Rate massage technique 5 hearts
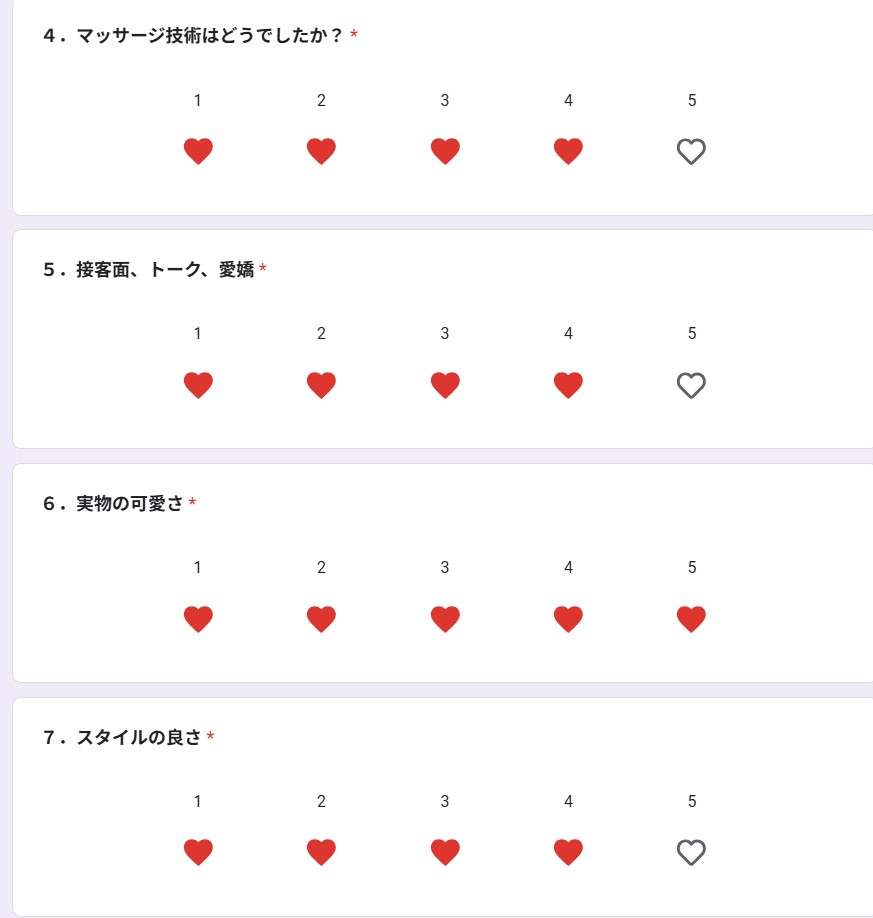The width and height of the screenshot is (873, 918). pyautogui.click(x=691, y=152)
